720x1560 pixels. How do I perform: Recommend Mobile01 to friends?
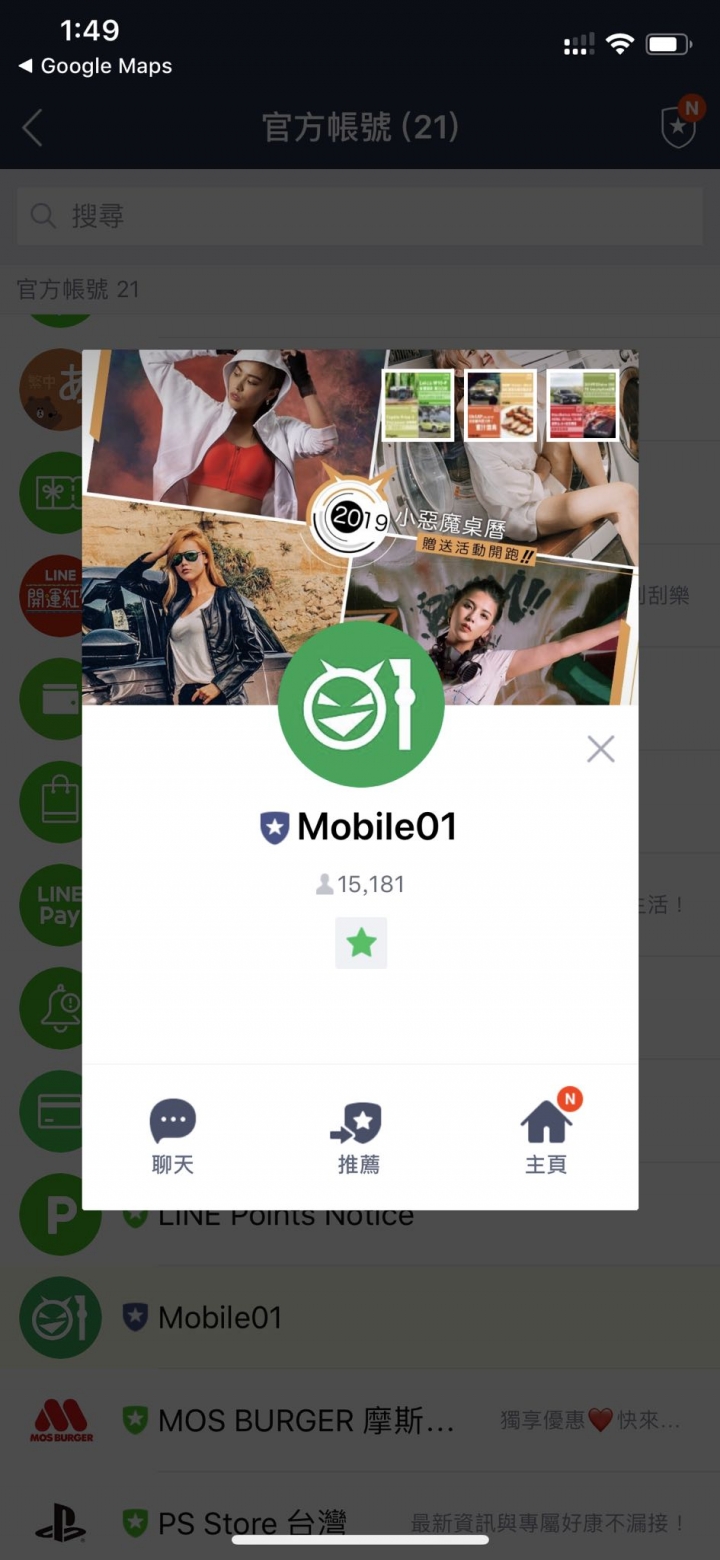[x=358, y=1136]
